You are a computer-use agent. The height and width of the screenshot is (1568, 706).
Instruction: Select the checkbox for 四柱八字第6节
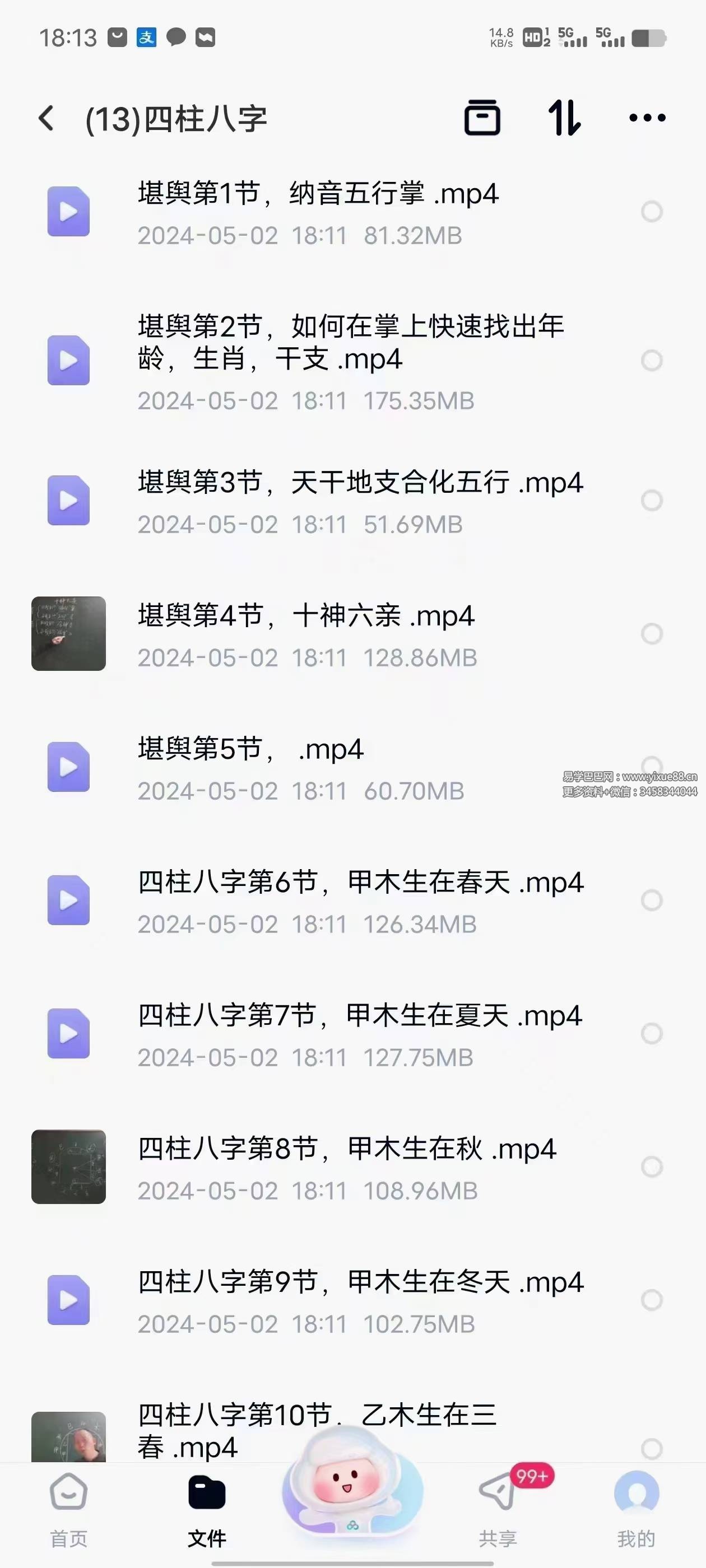click(651, 900)
